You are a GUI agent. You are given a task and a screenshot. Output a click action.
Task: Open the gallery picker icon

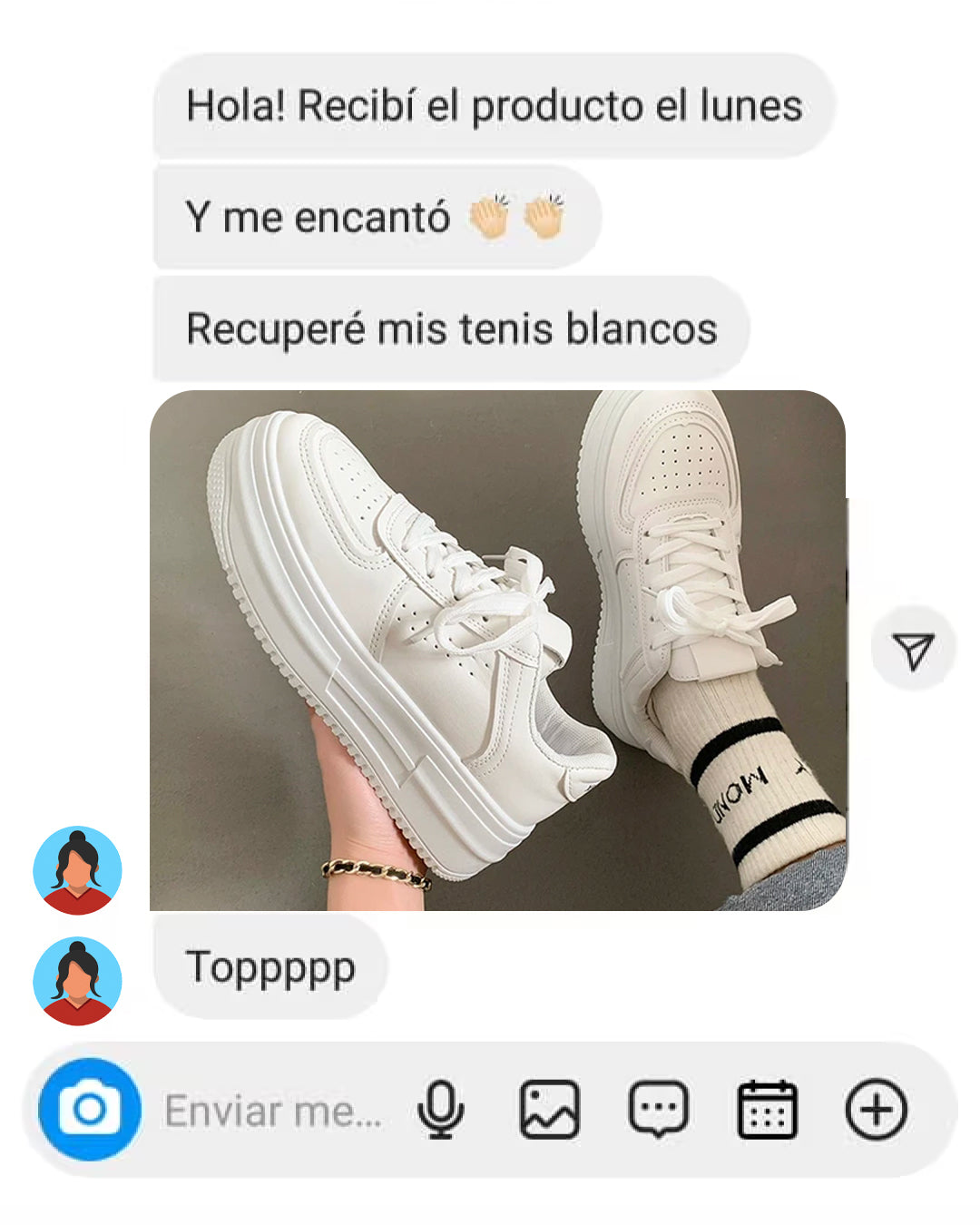click(x=549, y=1109)
